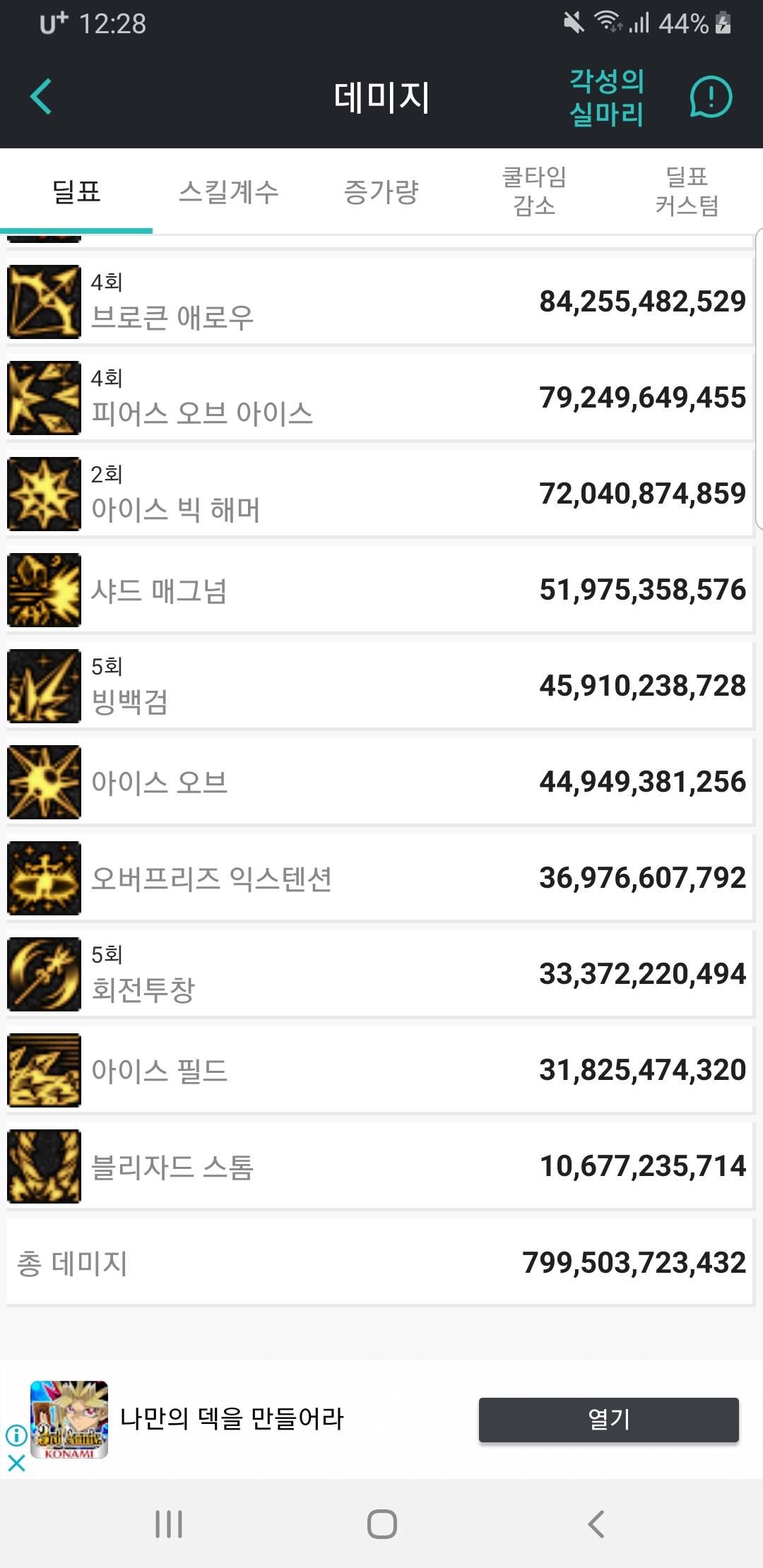Tap 열기 on the ad banner
Viewport: 763px width, 1568px height.
(609, 1419)
